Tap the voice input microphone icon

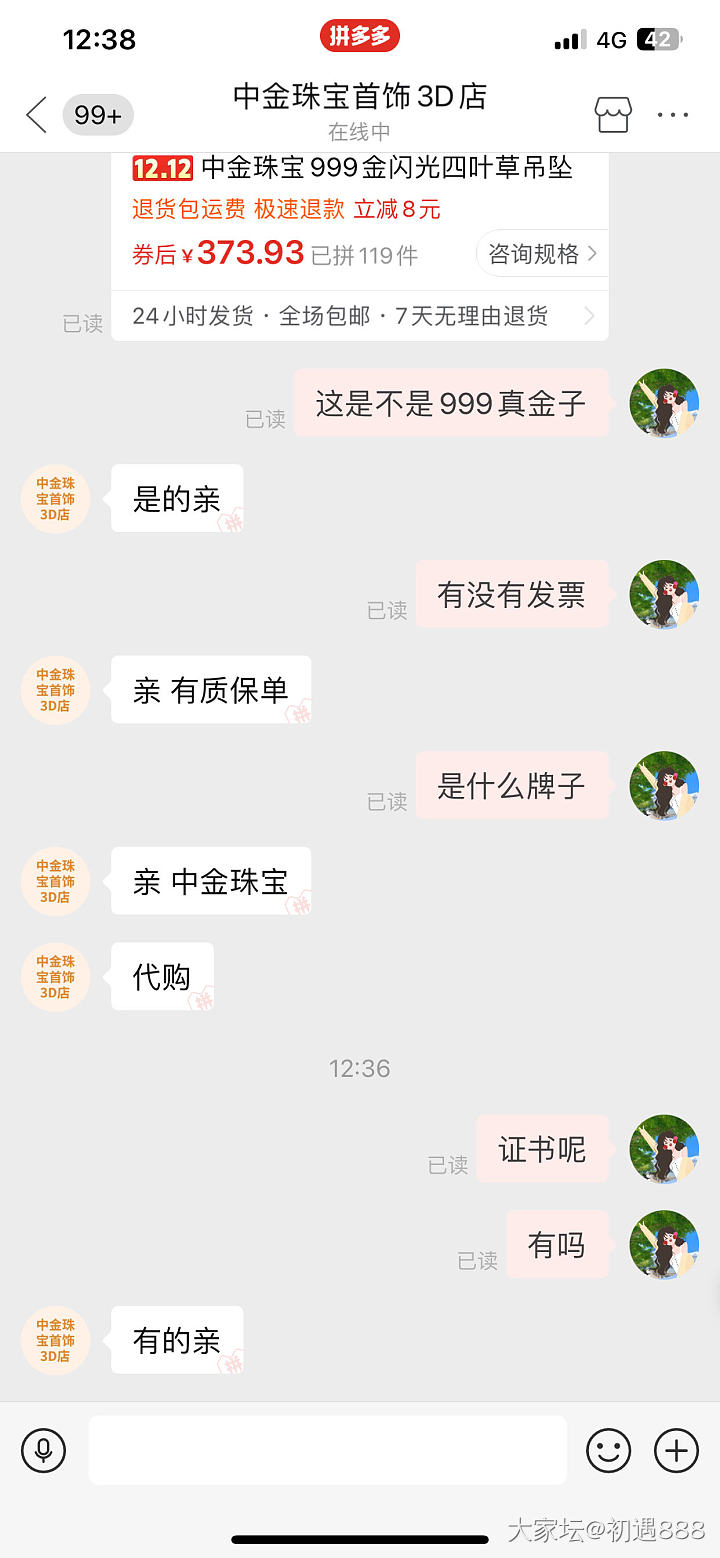[x=44, y=1450]
